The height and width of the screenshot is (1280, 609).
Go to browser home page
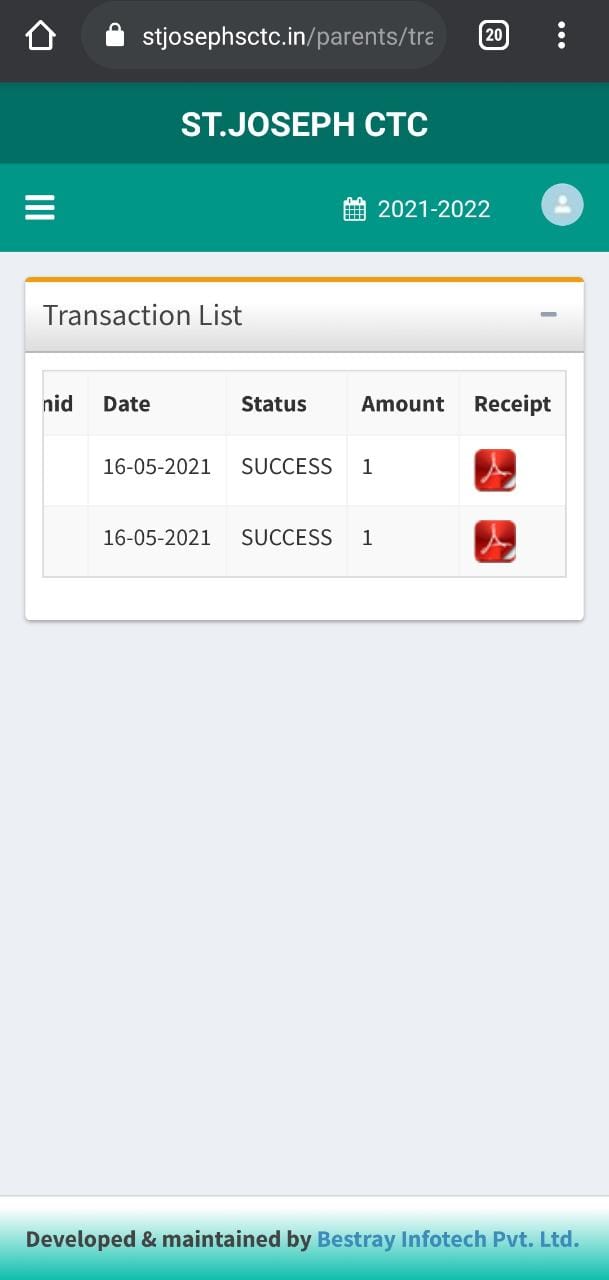(40, 37)
